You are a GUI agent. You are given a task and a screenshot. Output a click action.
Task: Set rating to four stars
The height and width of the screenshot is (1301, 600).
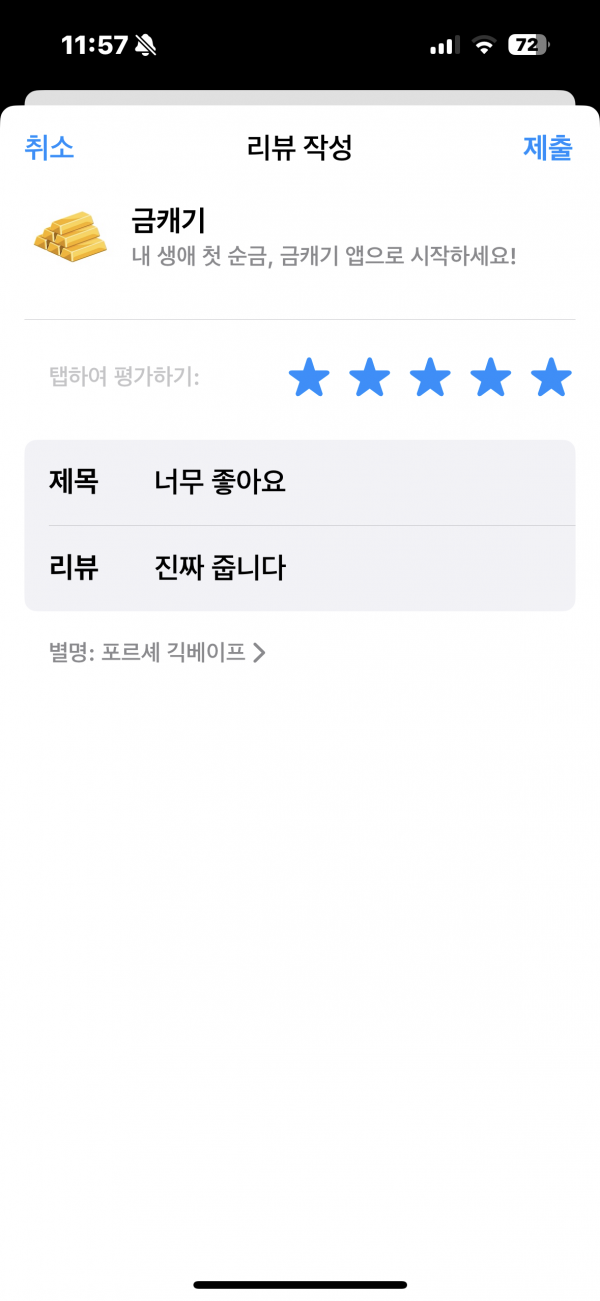(491, 379)
